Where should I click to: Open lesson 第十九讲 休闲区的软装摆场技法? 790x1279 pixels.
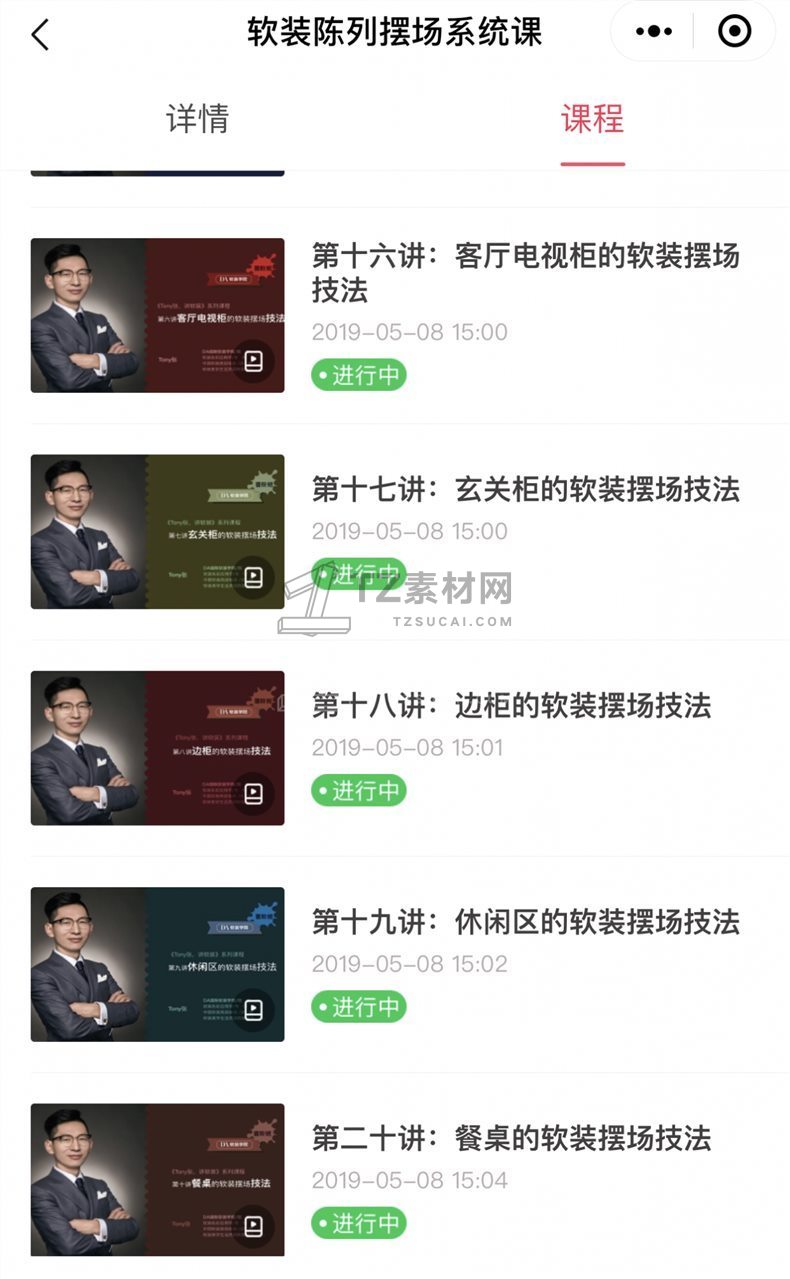pyautogui.click(x=525, y=921)
